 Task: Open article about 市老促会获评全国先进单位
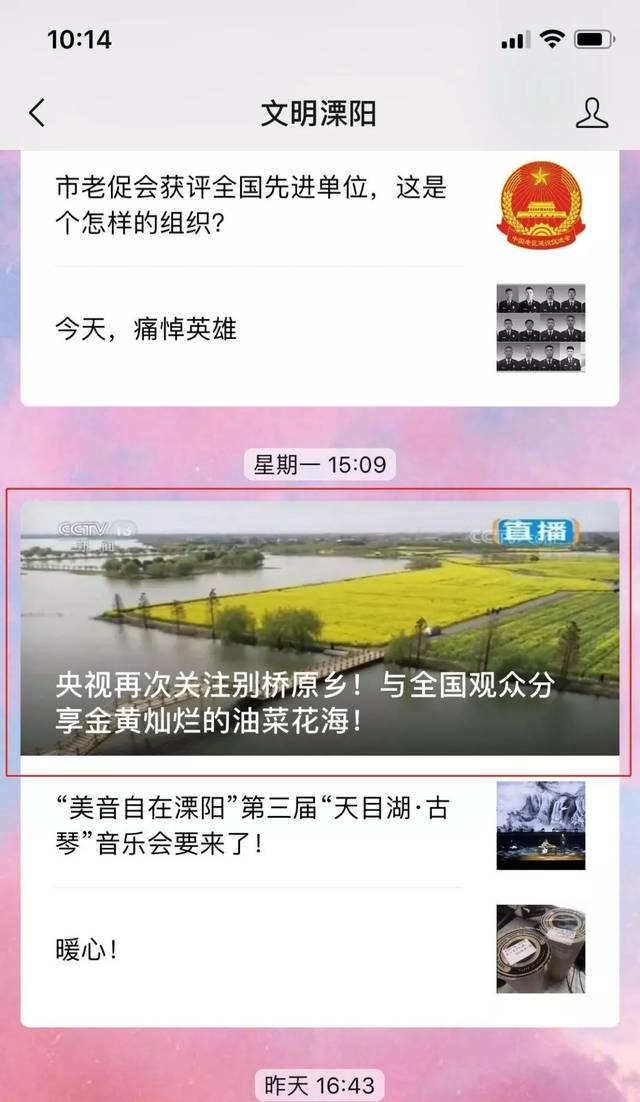coord(250,202)
